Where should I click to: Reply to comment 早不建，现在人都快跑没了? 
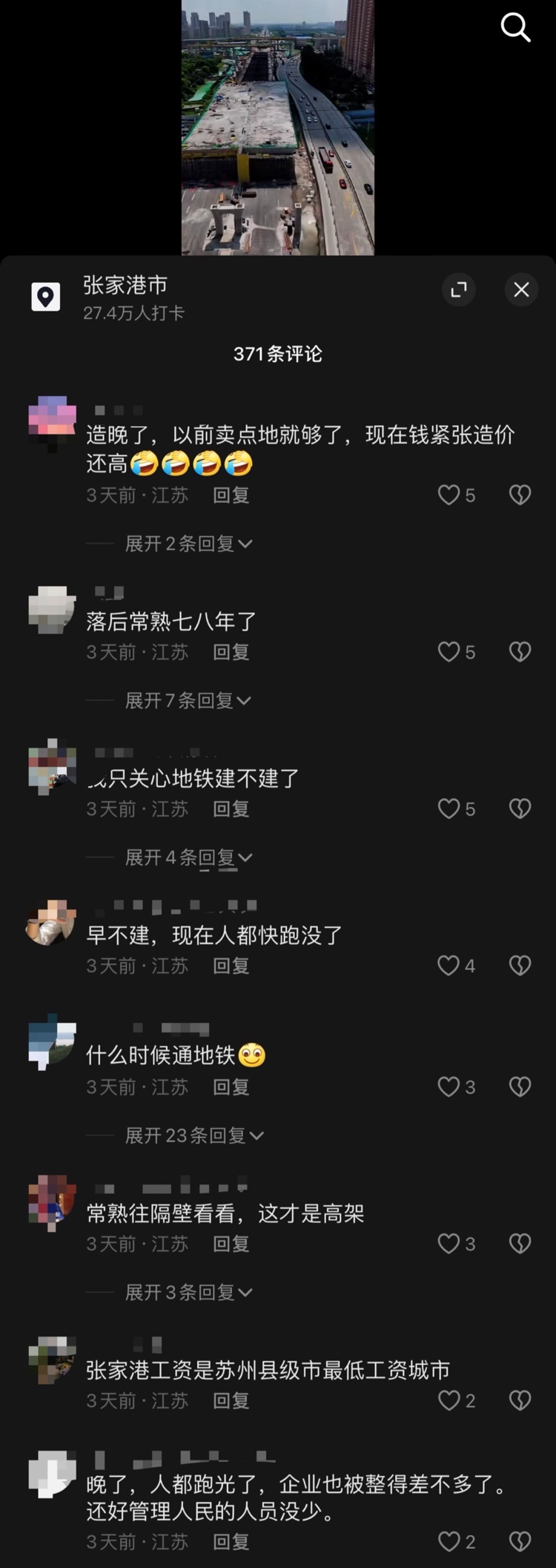point(231,966)
